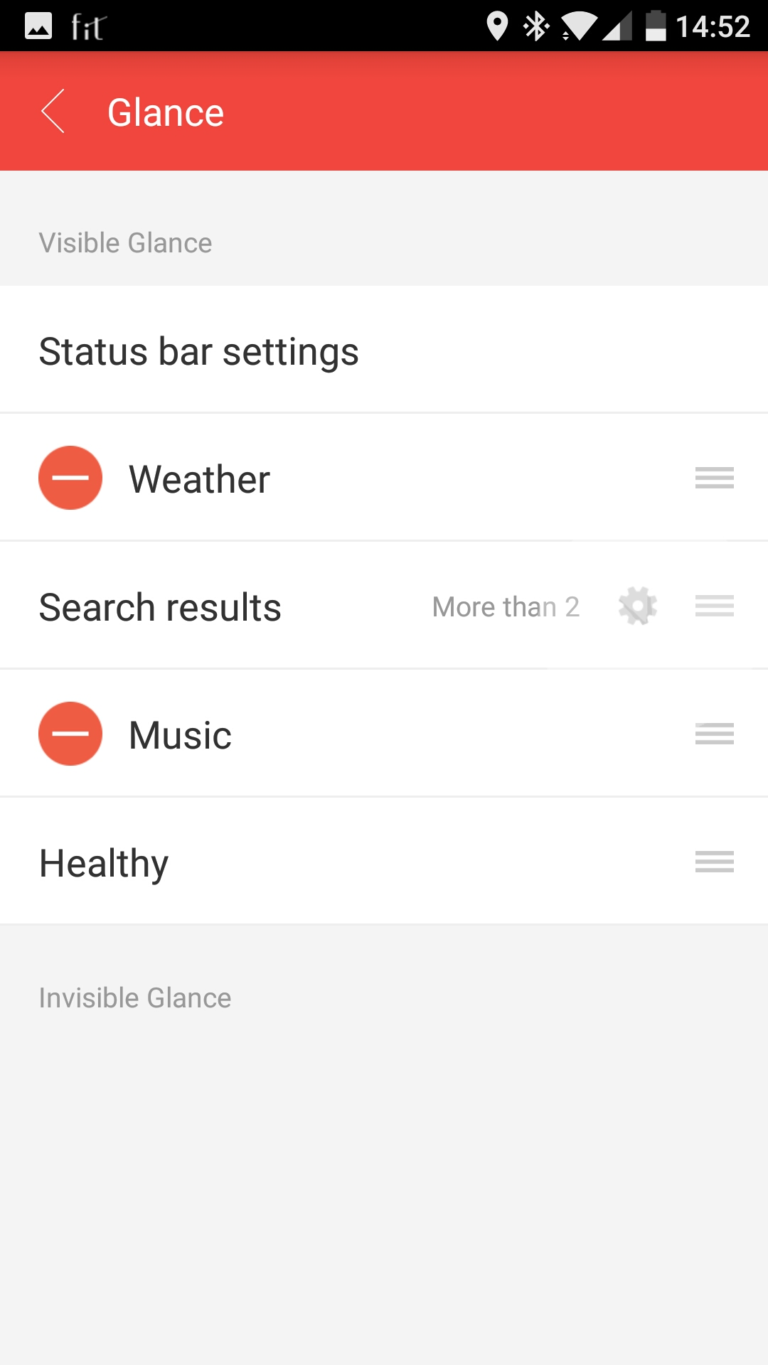This screenshot has height=1365, width=768.
Task: Tap the reorder handle on Search results
Action: click(x=715, y=606)
